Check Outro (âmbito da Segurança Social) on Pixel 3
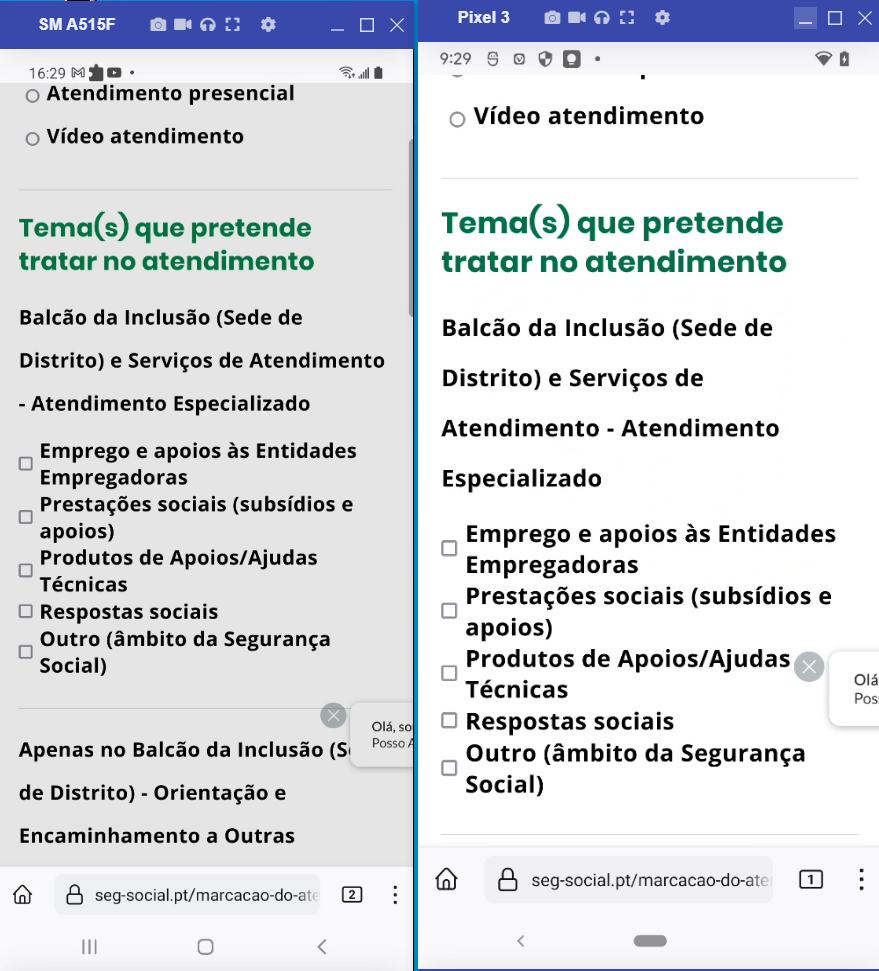 click(x=450, y=768)
